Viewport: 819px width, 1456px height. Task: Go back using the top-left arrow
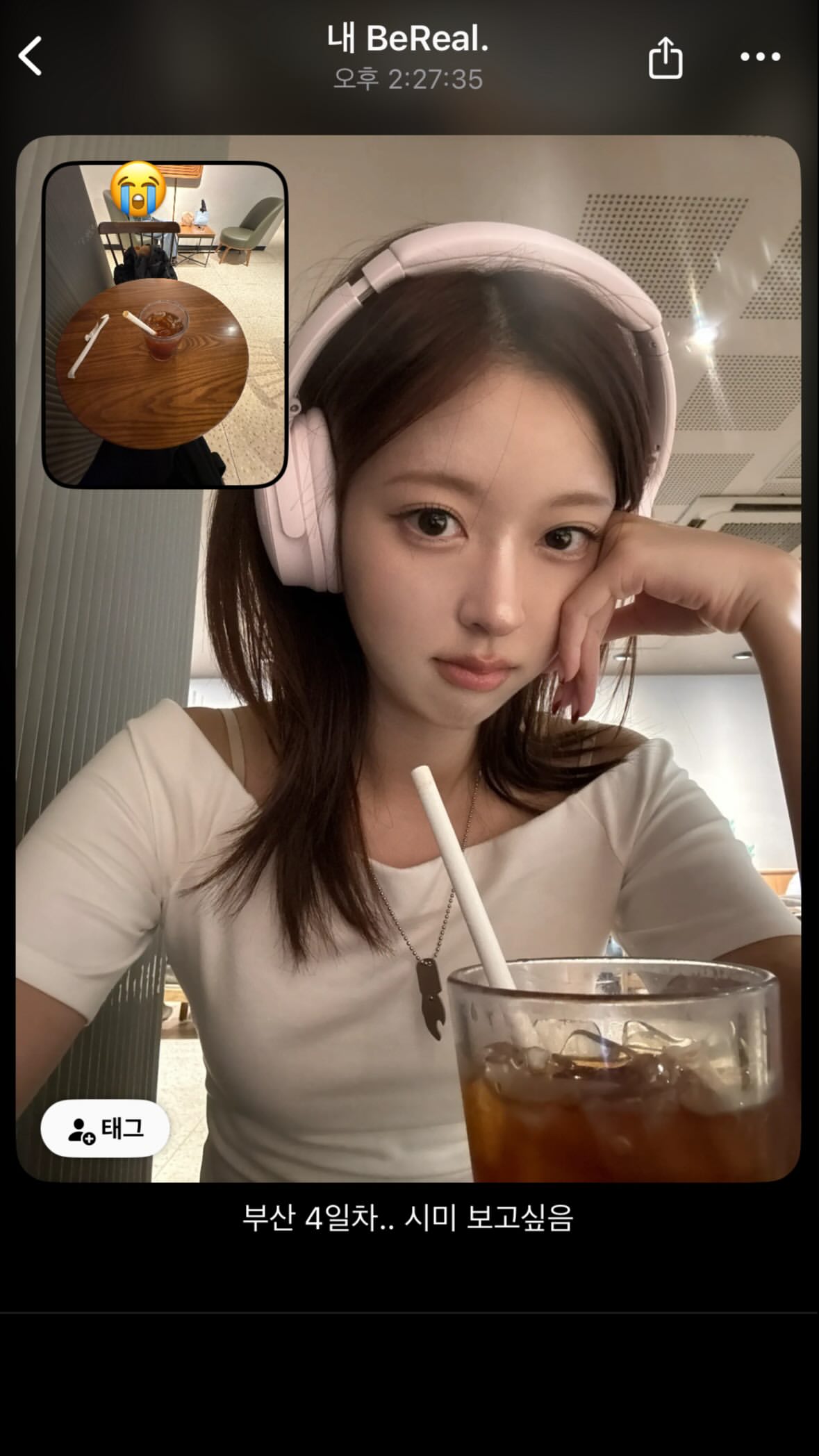(x=31, y=56)
